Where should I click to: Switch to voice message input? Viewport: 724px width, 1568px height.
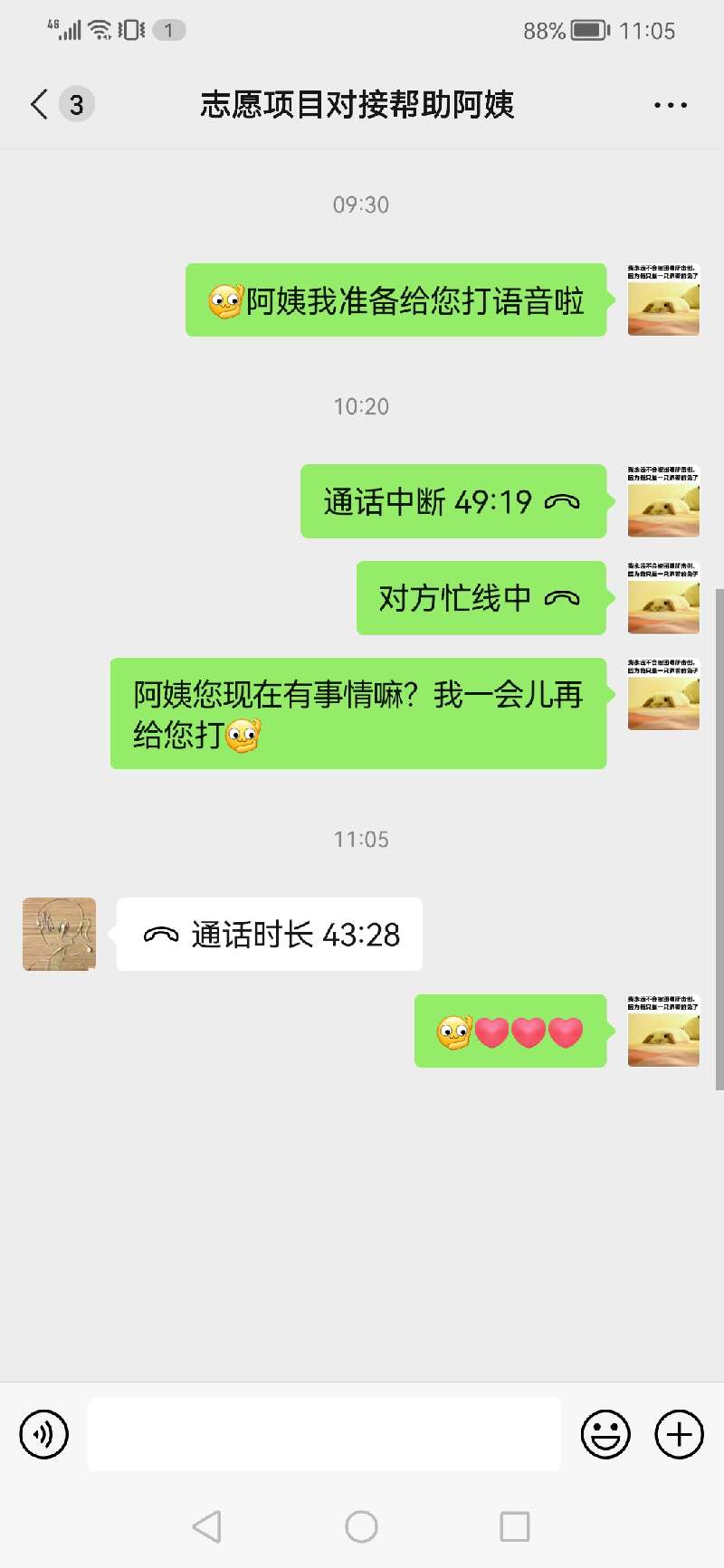[x=43, y=1434]
